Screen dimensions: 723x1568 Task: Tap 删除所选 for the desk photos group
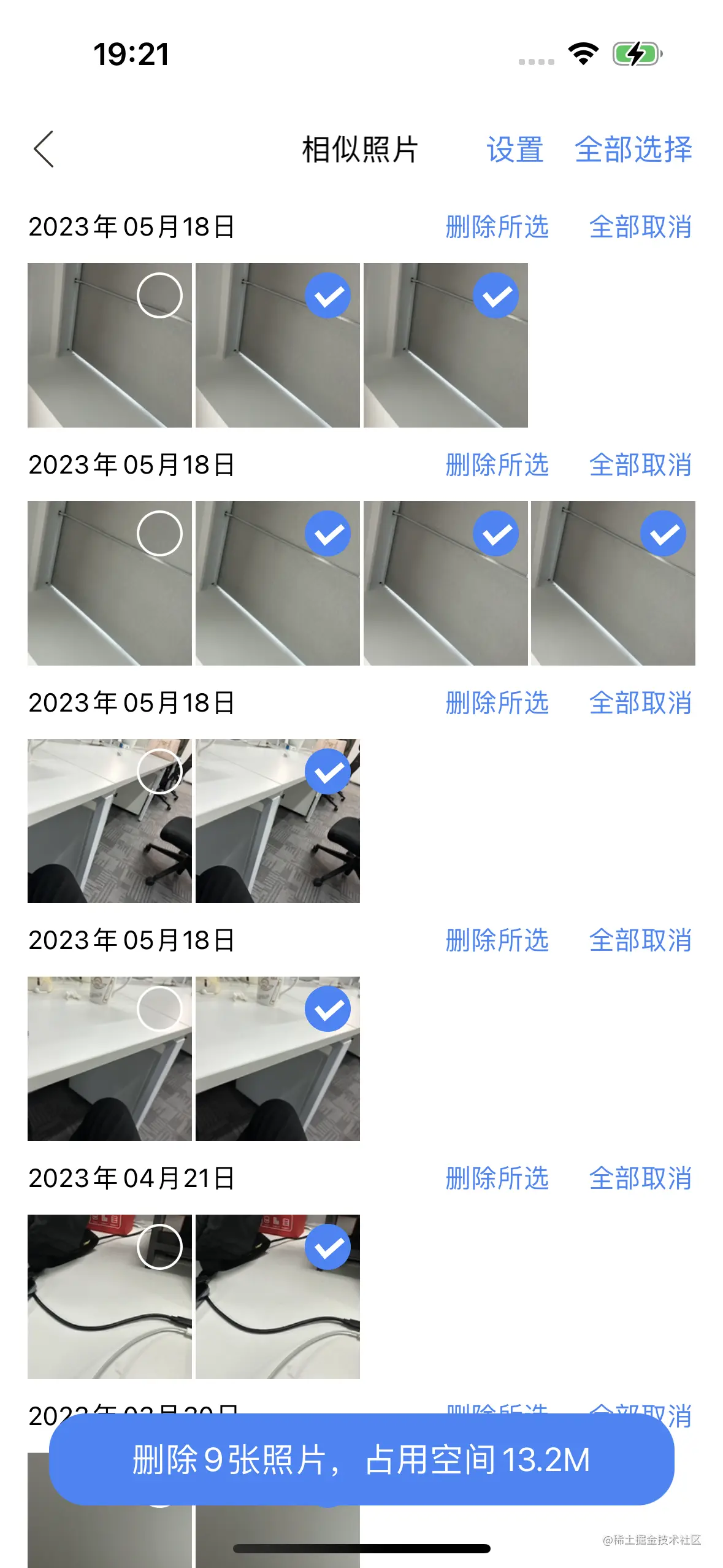click(x=495, y=940)
